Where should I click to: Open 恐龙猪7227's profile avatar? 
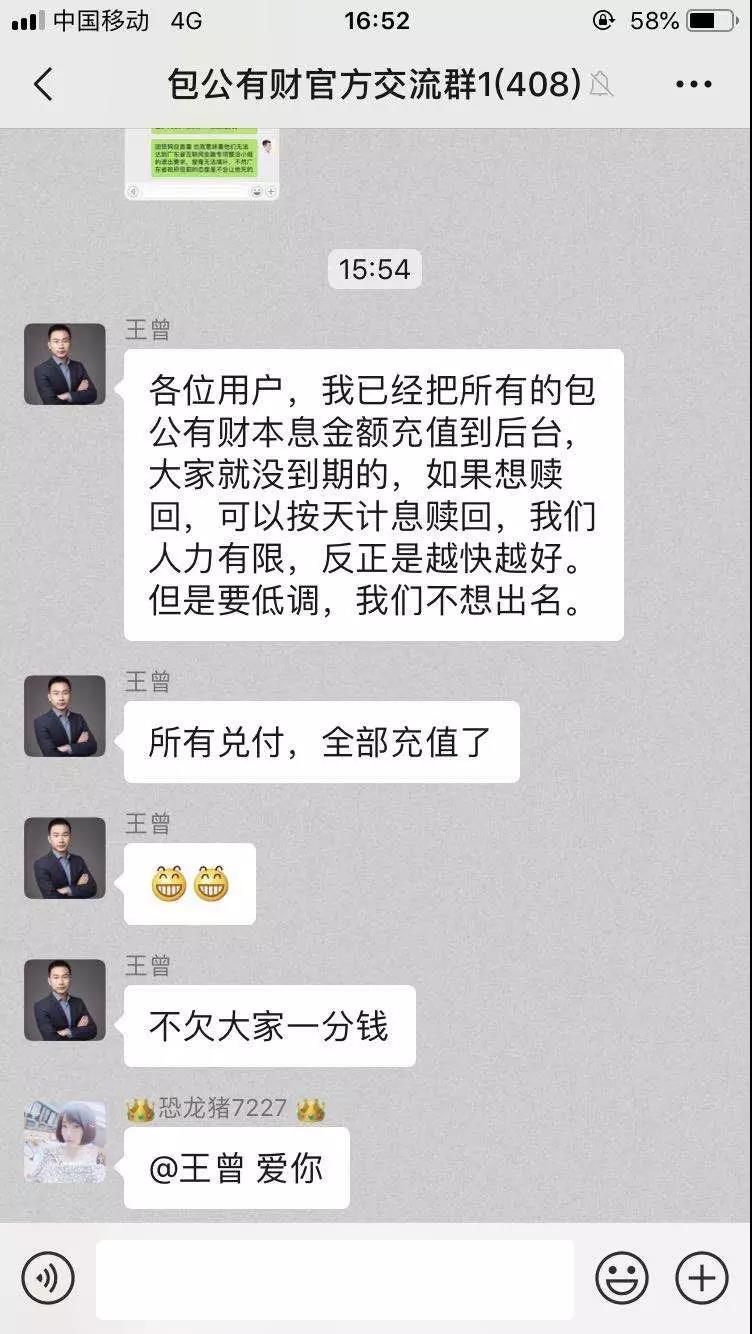(65, 1142)
